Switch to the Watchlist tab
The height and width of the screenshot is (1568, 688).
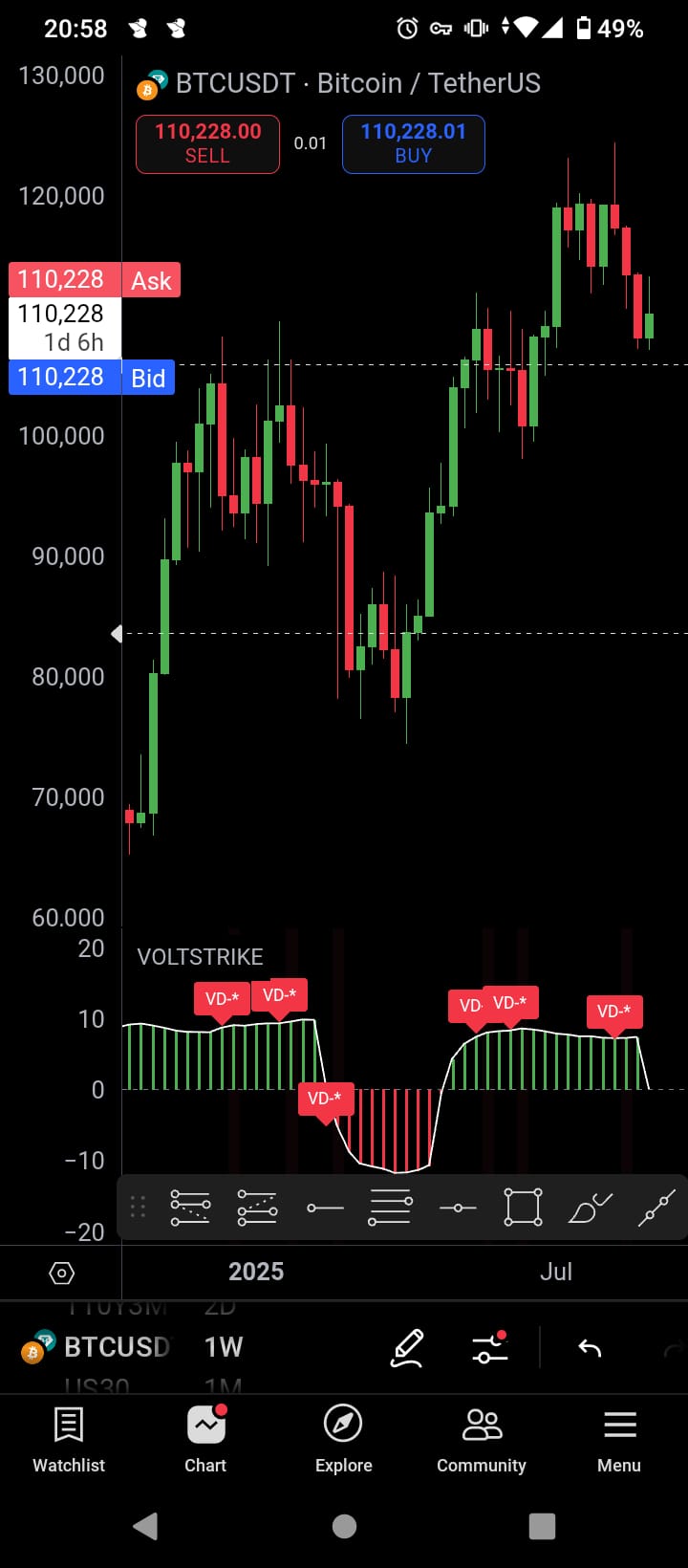(69, 1440)
